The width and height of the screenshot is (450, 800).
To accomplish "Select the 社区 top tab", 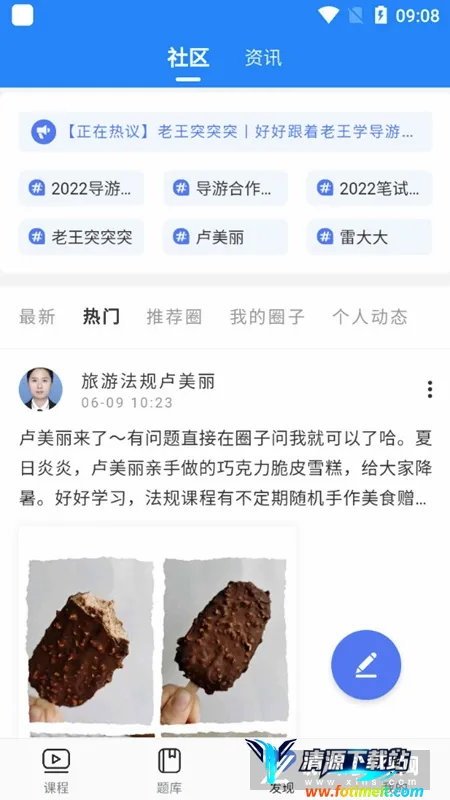I will click(x=188, y=58).
